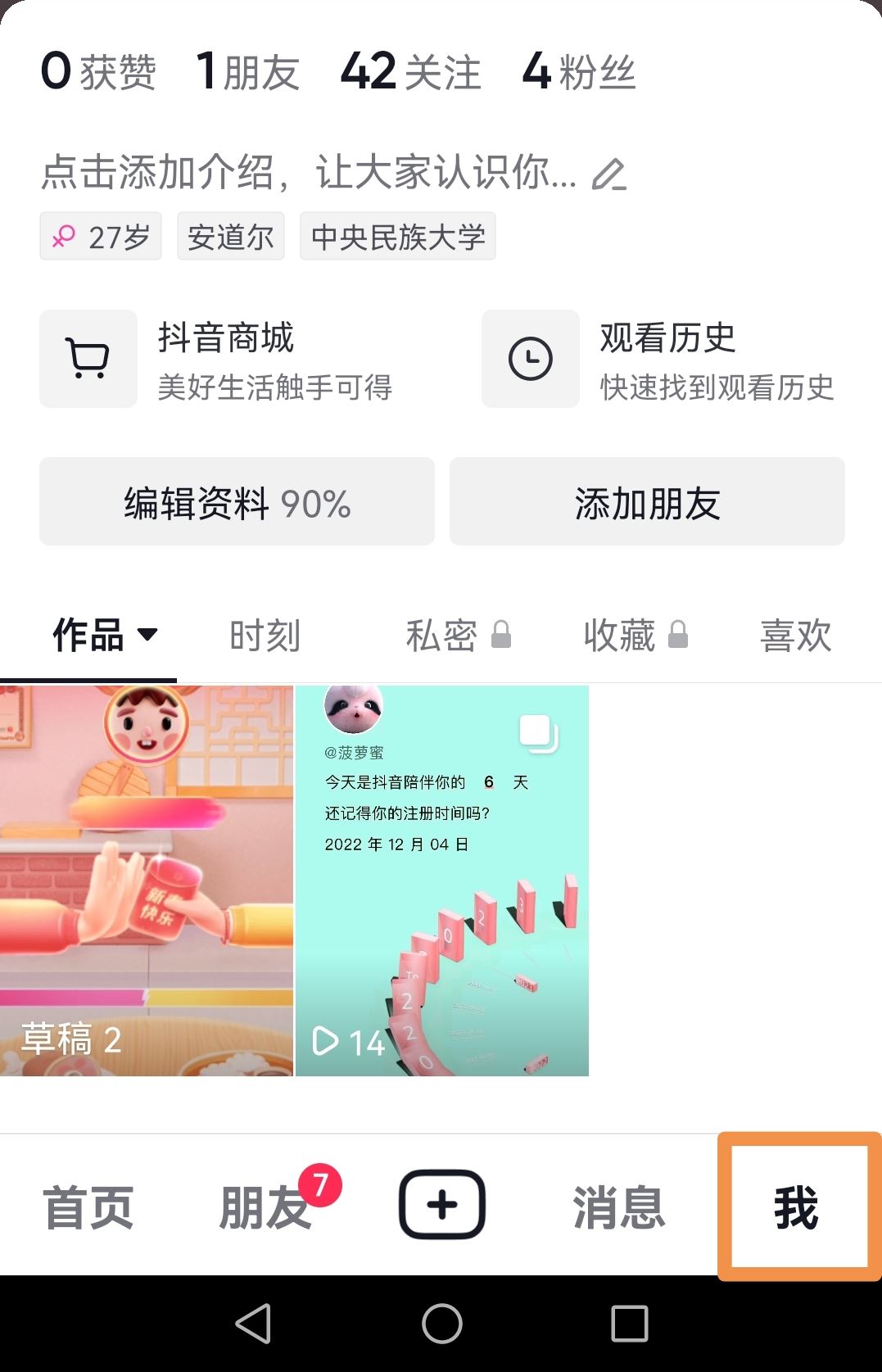Switch to the 时刻 tab
The image size is (882, 1372).
(266, 636)
